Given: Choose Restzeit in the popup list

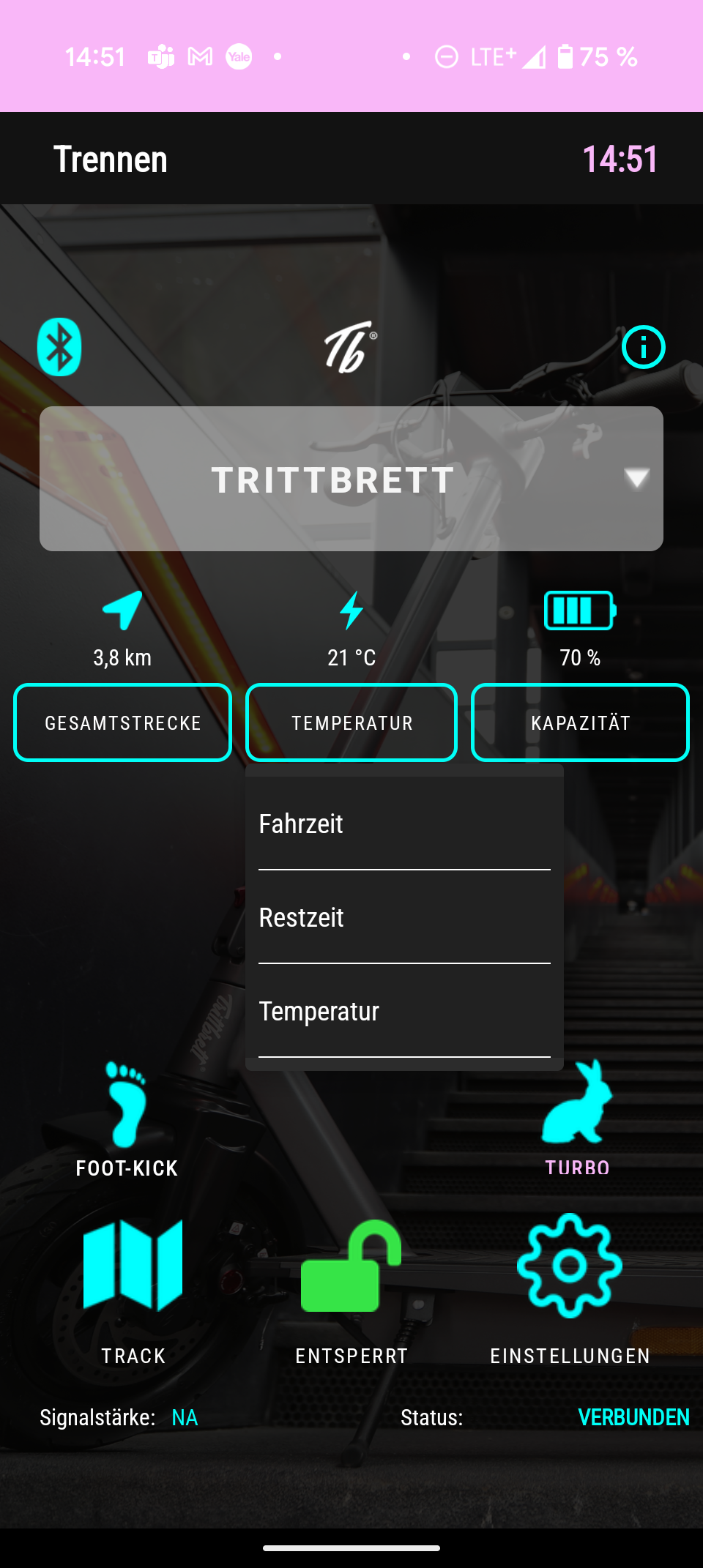Looking at the screenshot, I should click(404, 917).
